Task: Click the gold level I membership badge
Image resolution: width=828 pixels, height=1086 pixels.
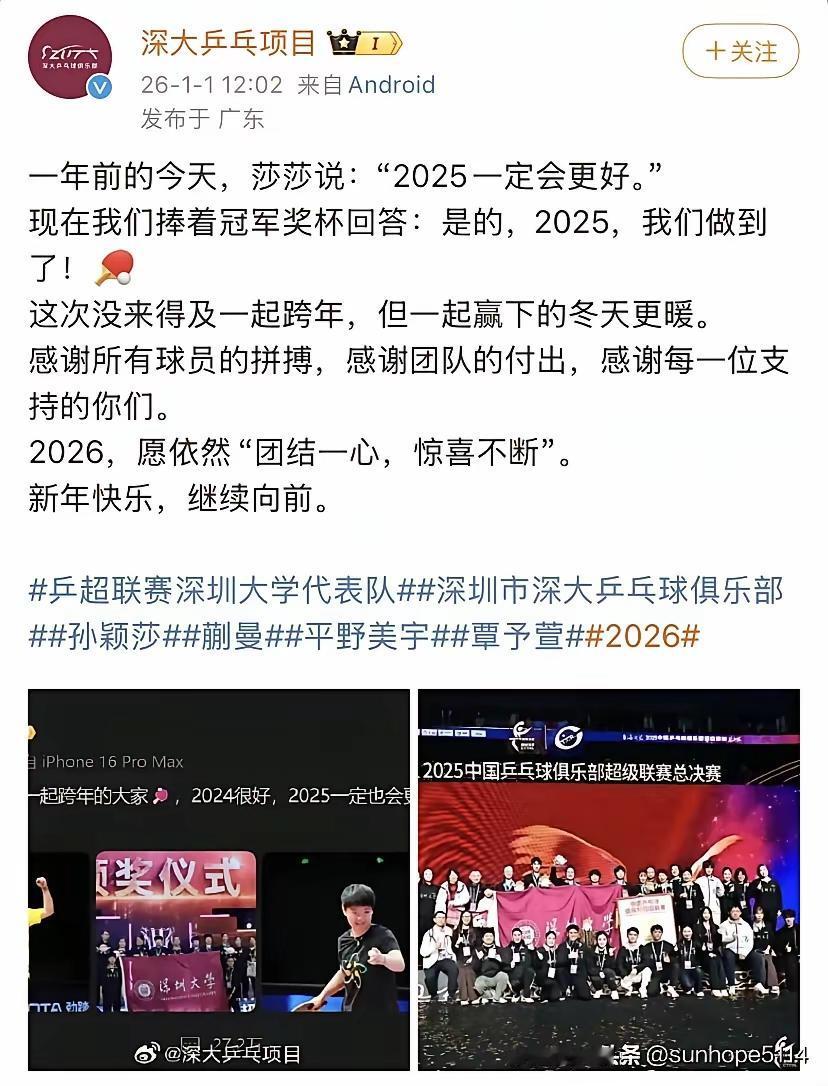Action: tap(374, 44)
